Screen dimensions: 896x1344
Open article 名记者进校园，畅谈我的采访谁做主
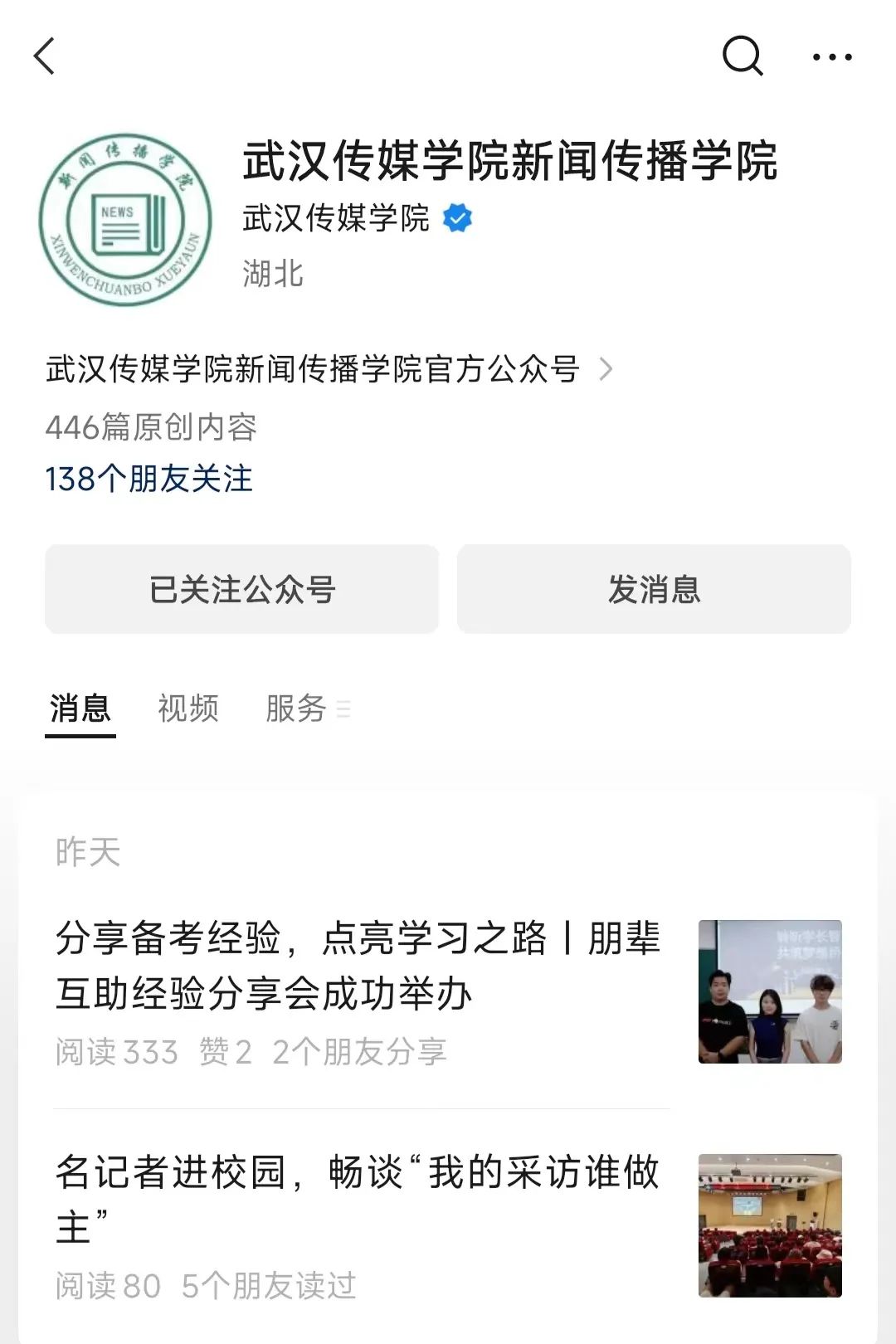click(x=358, y=1199)
